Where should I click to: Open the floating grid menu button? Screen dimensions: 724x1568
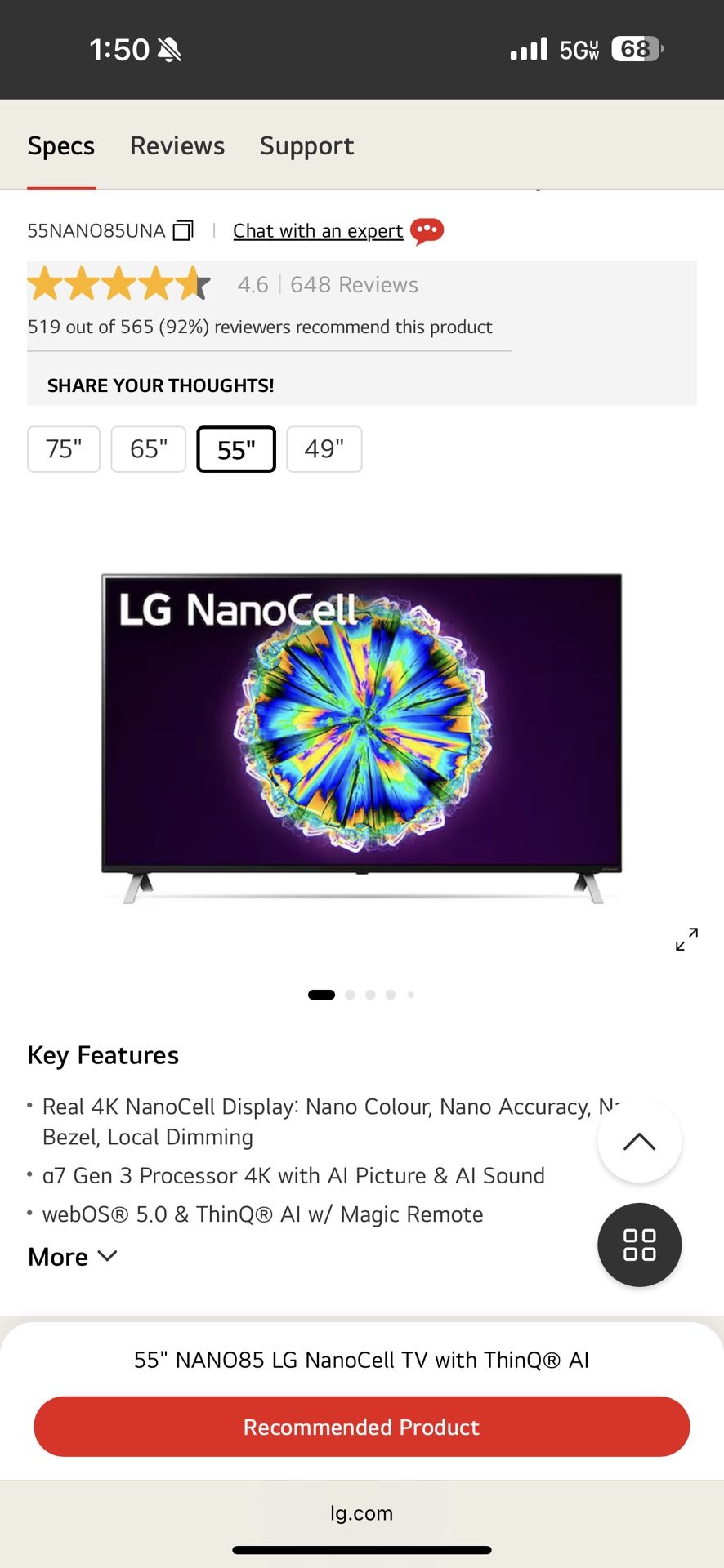[x=639, y=1245]
